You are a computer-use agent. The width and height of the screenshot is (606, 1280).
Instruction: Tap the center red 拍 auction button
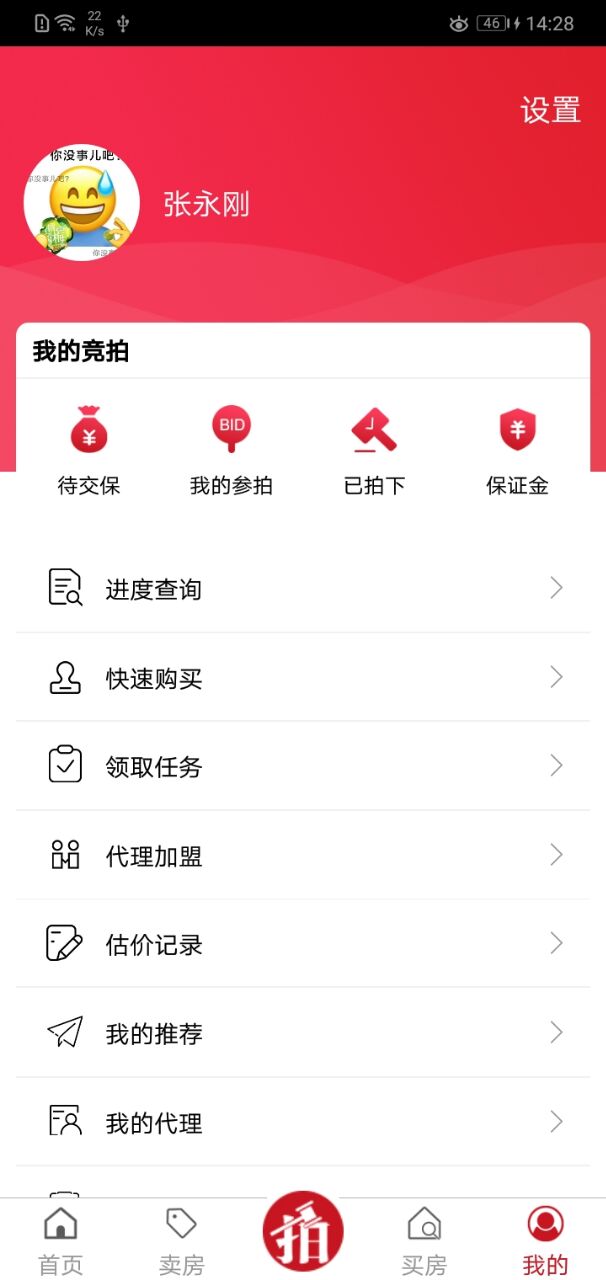click(x=303, y=1232)
